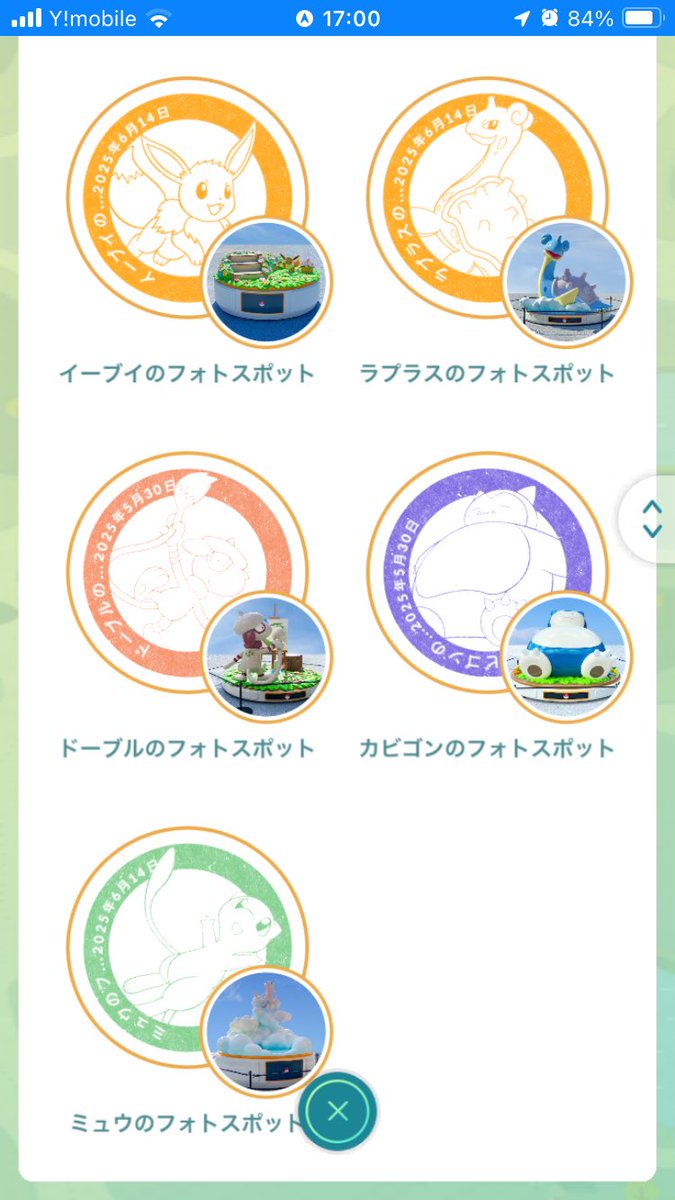The height and width of the screenshot is (1200, 675).
Task: Tap the up-down sort arrows handle
Action: [x=652, y=518]
